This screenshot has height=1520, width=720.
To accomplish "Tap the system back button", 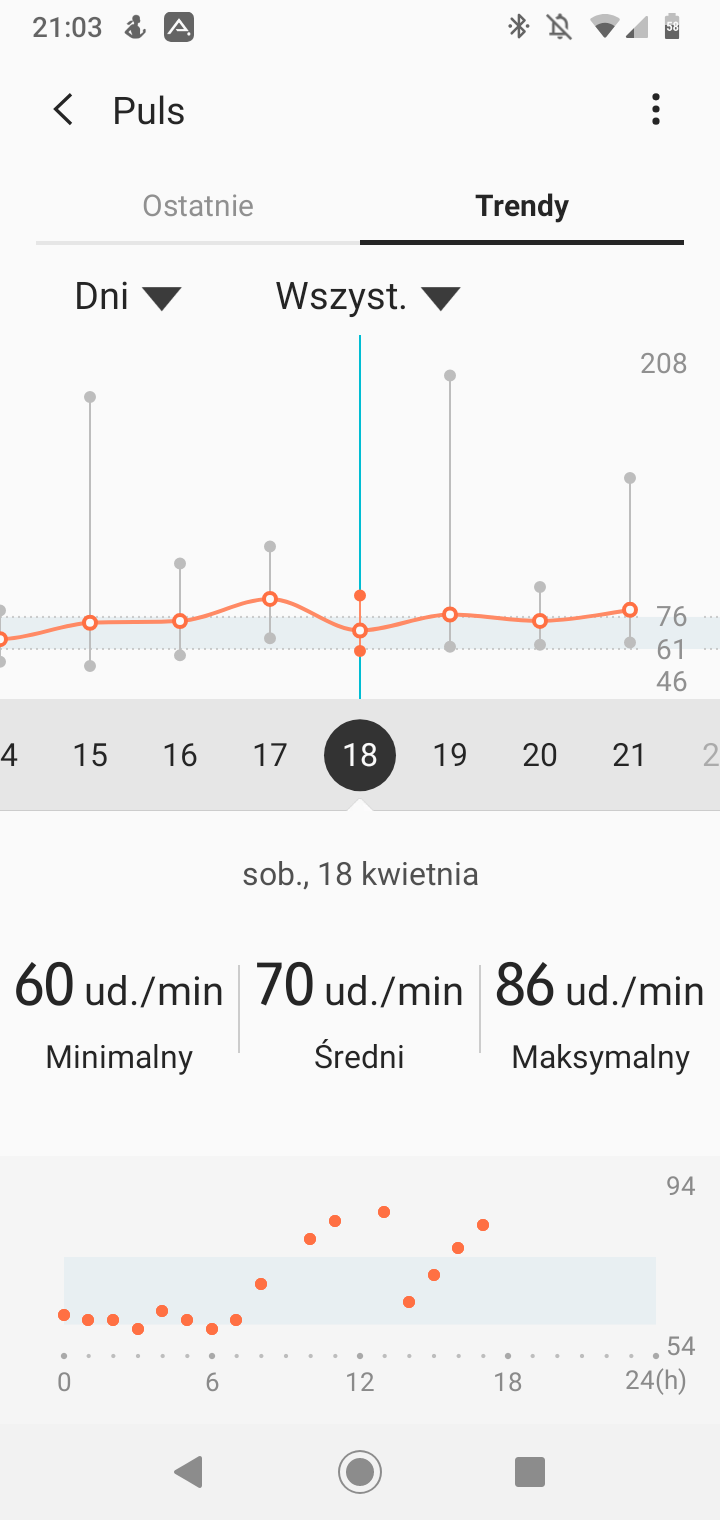I will [x=188, y=1472].
